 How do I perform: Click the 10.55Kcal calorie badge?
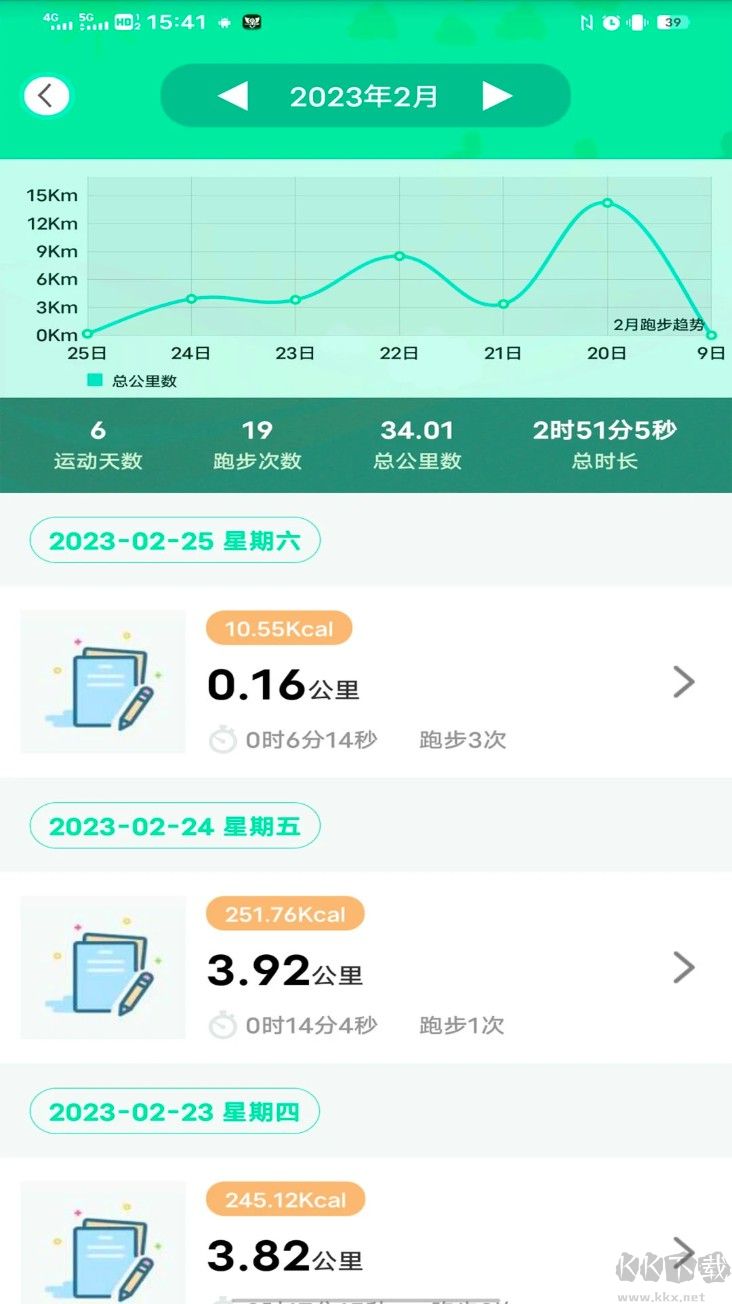(278, 628)
